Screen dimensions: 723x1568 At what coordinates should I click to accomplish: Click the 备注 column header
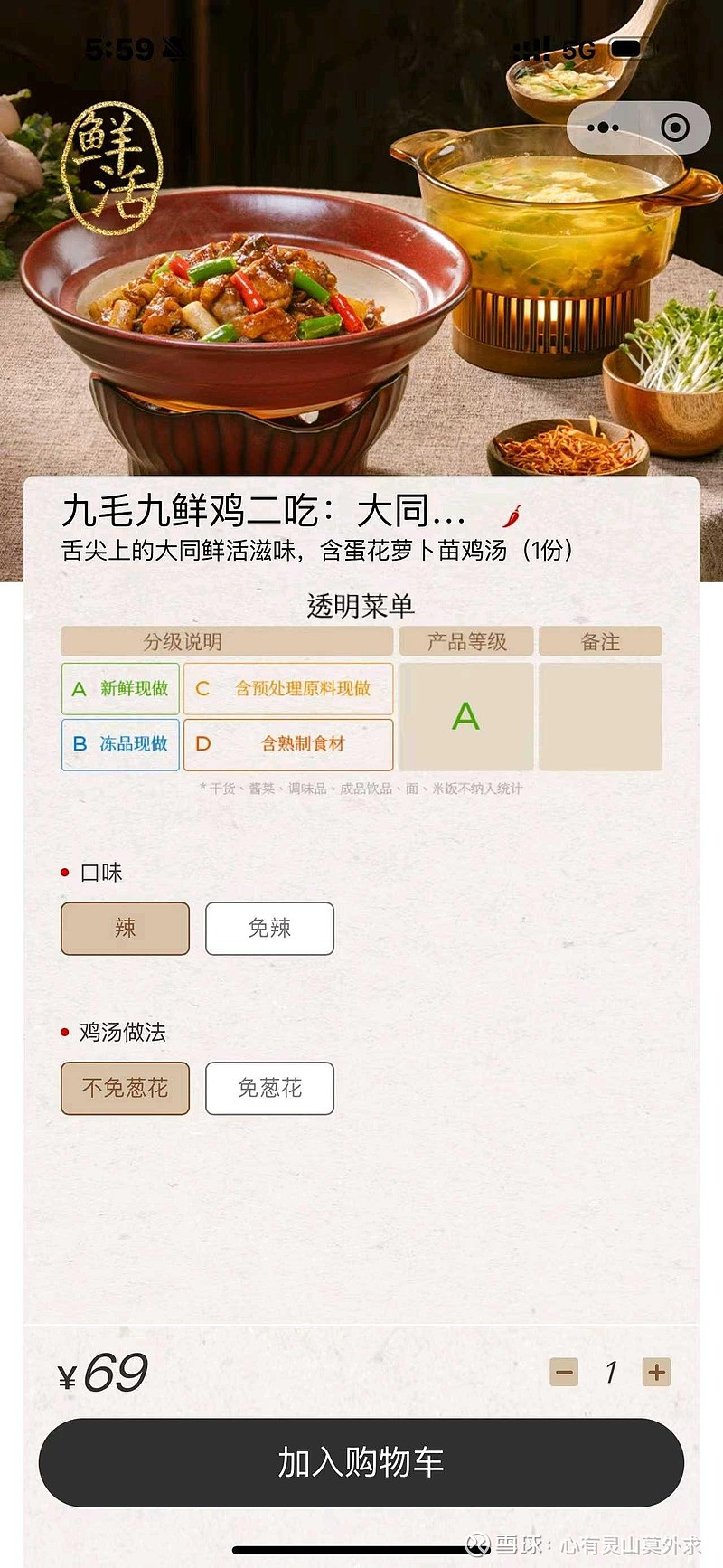coord(601,641)
